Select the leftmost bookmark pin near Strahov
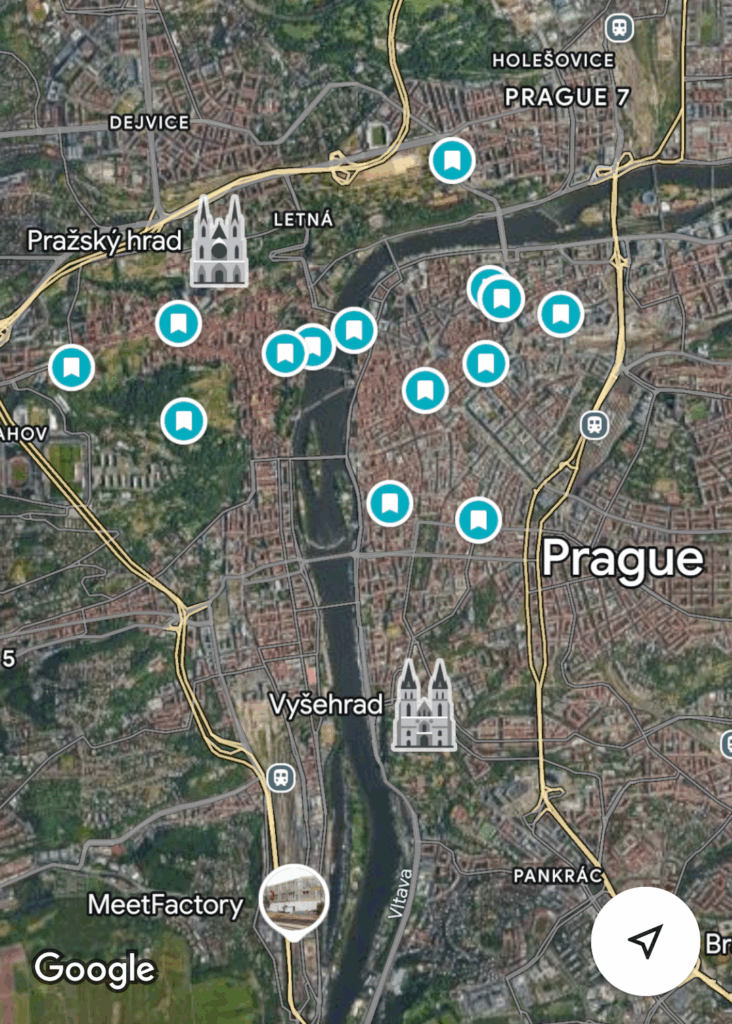Viewport: 732px width, 1024px height. click(71, 365)
